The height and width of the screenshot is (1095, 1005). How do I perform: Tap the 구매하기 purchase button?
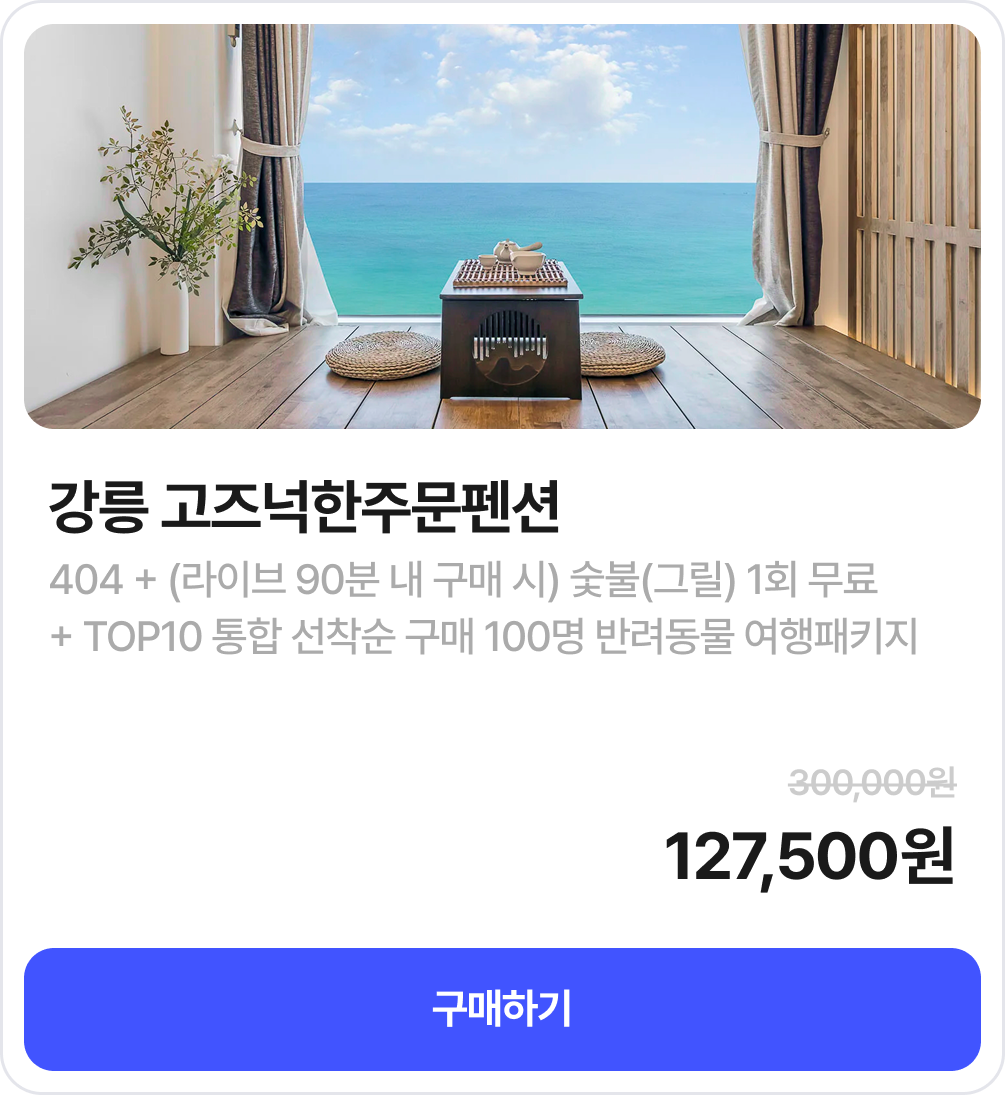[502, 1009]
